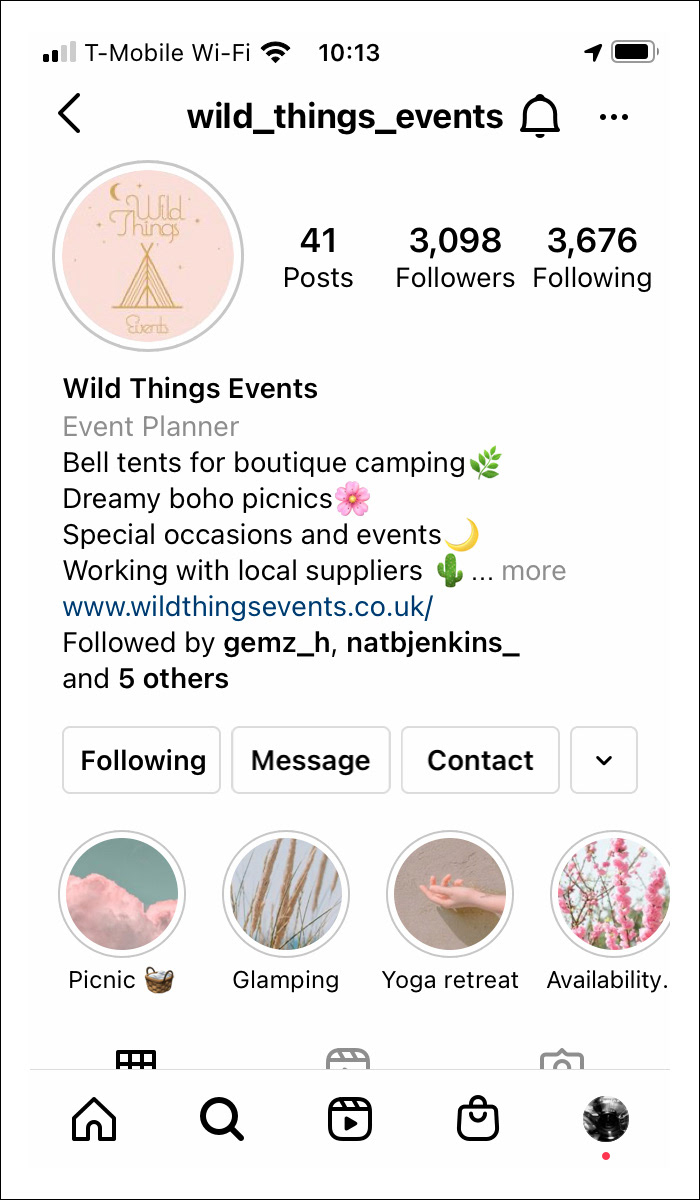Expand the bio with the more link
The height and width of the screenshot is (1200, 700).
tap(533, 571)
